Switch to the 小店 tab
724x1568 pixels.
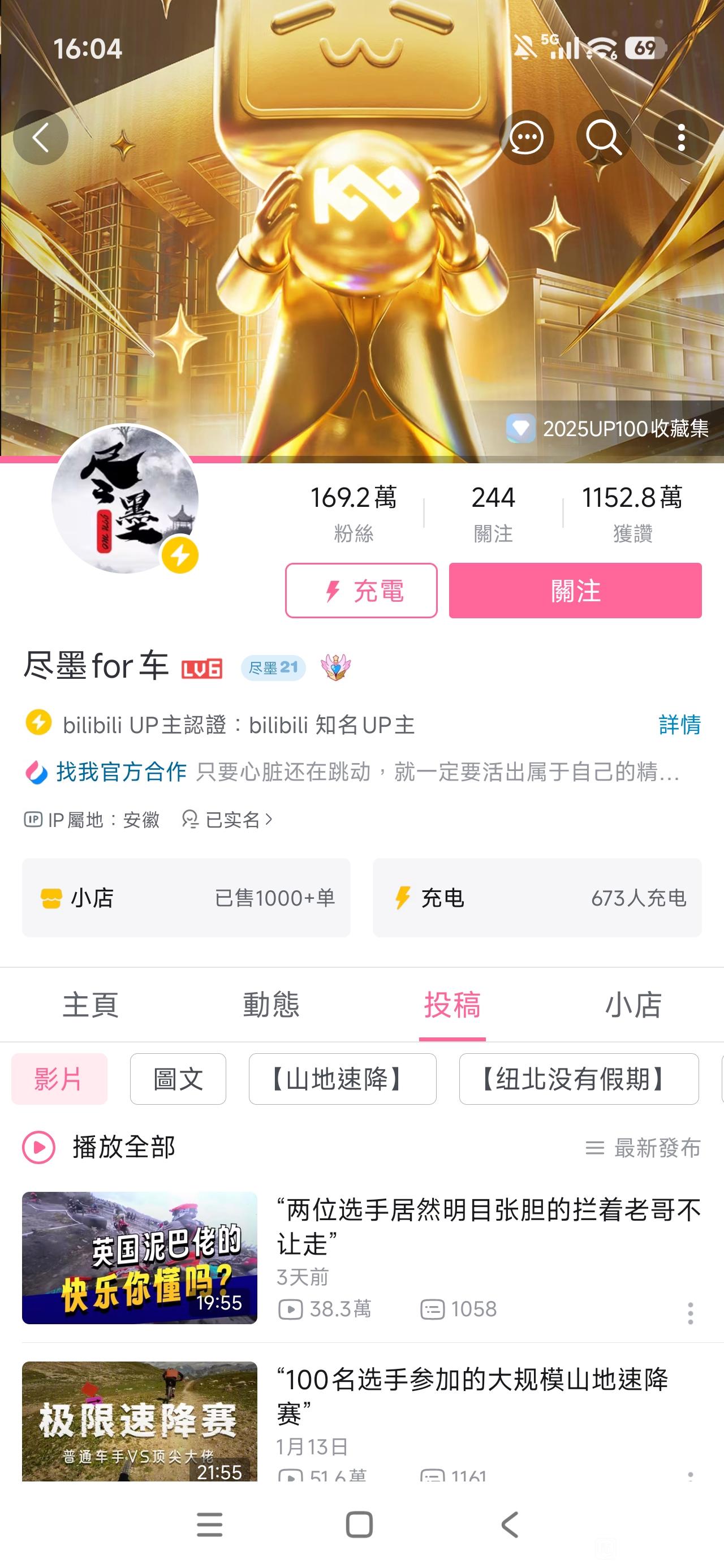(x=633, y=1005)
